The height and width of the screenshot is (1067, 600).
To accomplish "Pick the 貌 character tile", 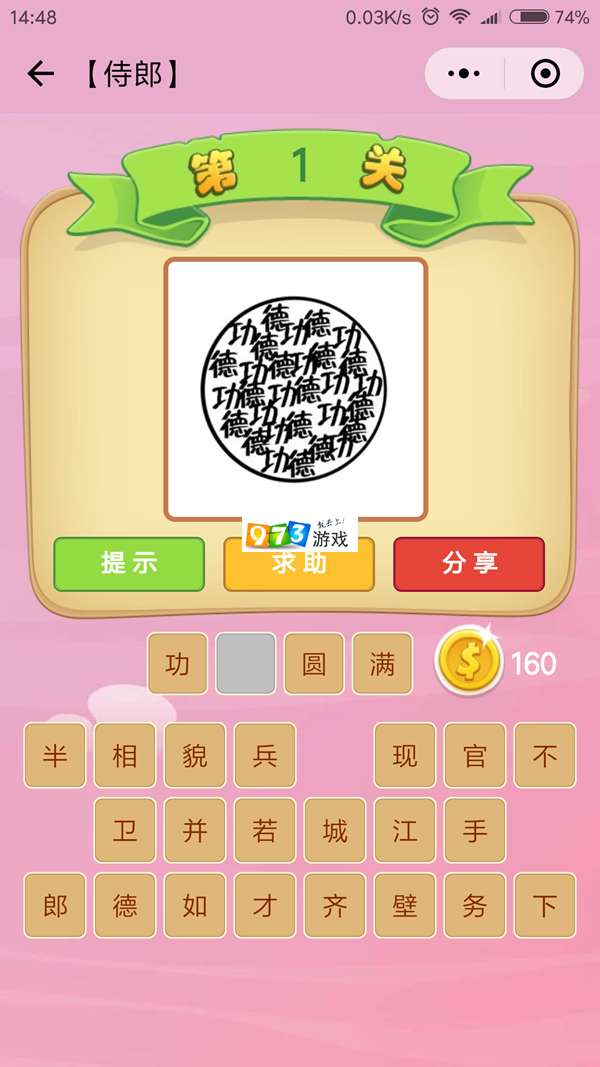I will pos(195,755).
